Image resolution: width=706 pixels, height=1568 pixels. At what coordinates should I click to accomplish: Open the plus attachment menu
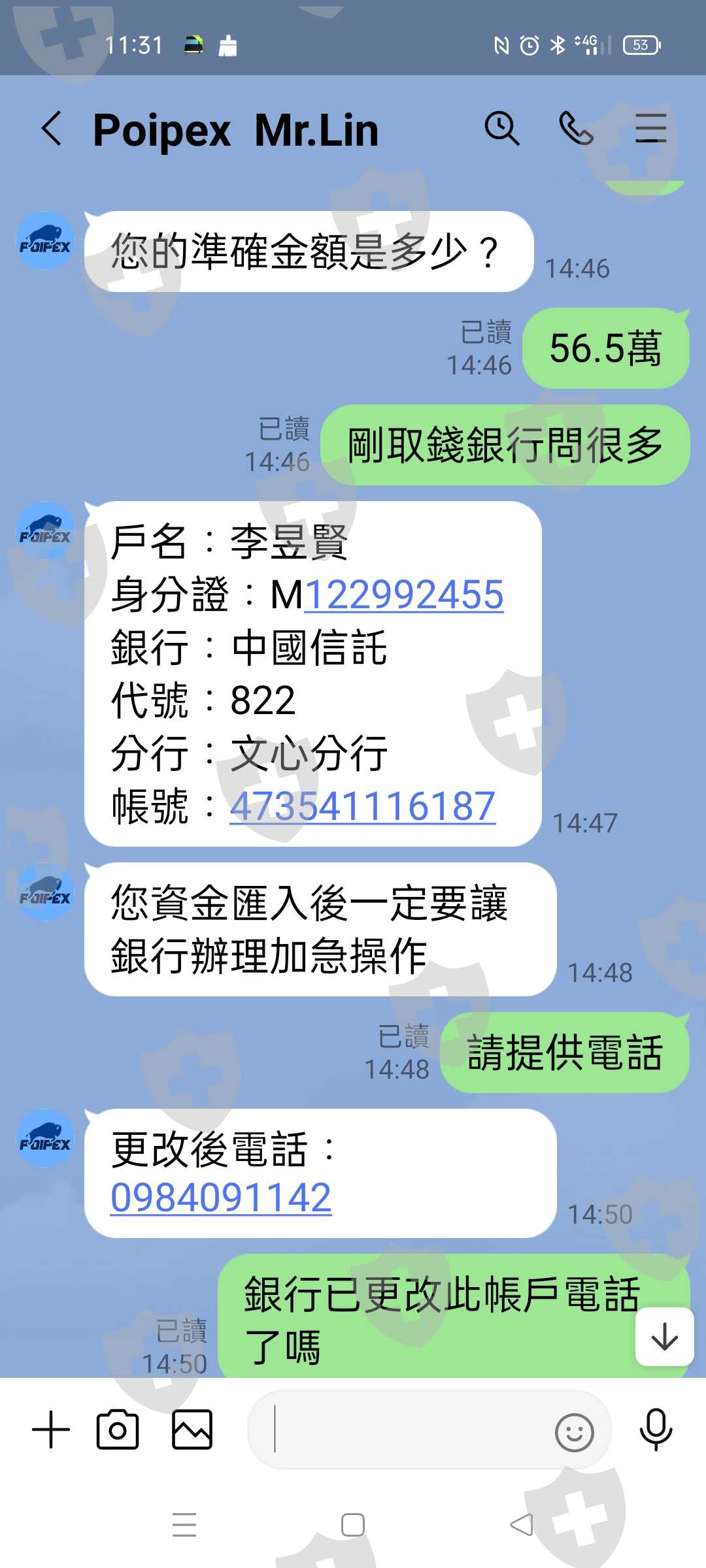pos(50,1429)
